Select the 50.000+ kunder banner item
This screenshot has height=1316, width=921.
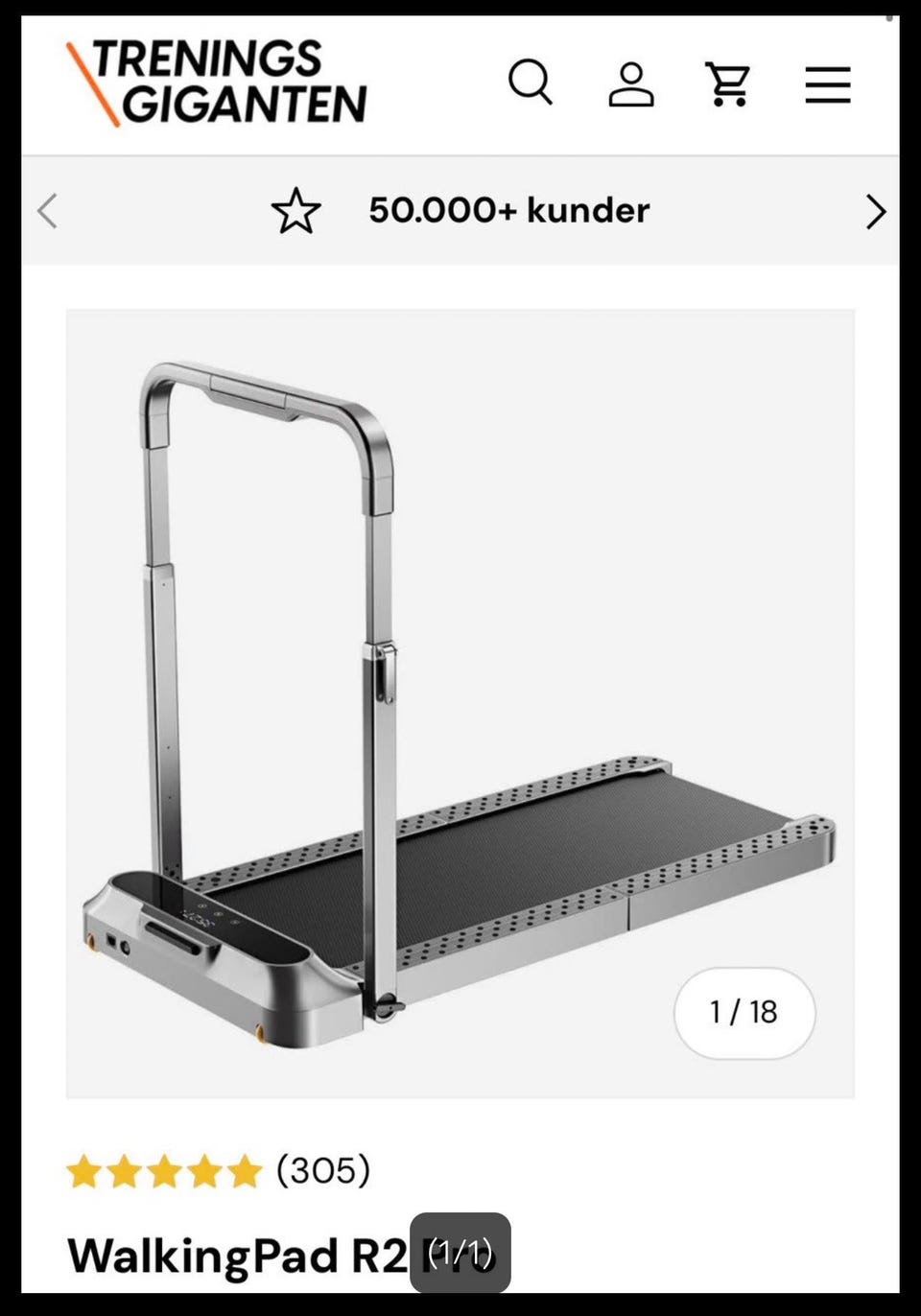tap(508, 211)
